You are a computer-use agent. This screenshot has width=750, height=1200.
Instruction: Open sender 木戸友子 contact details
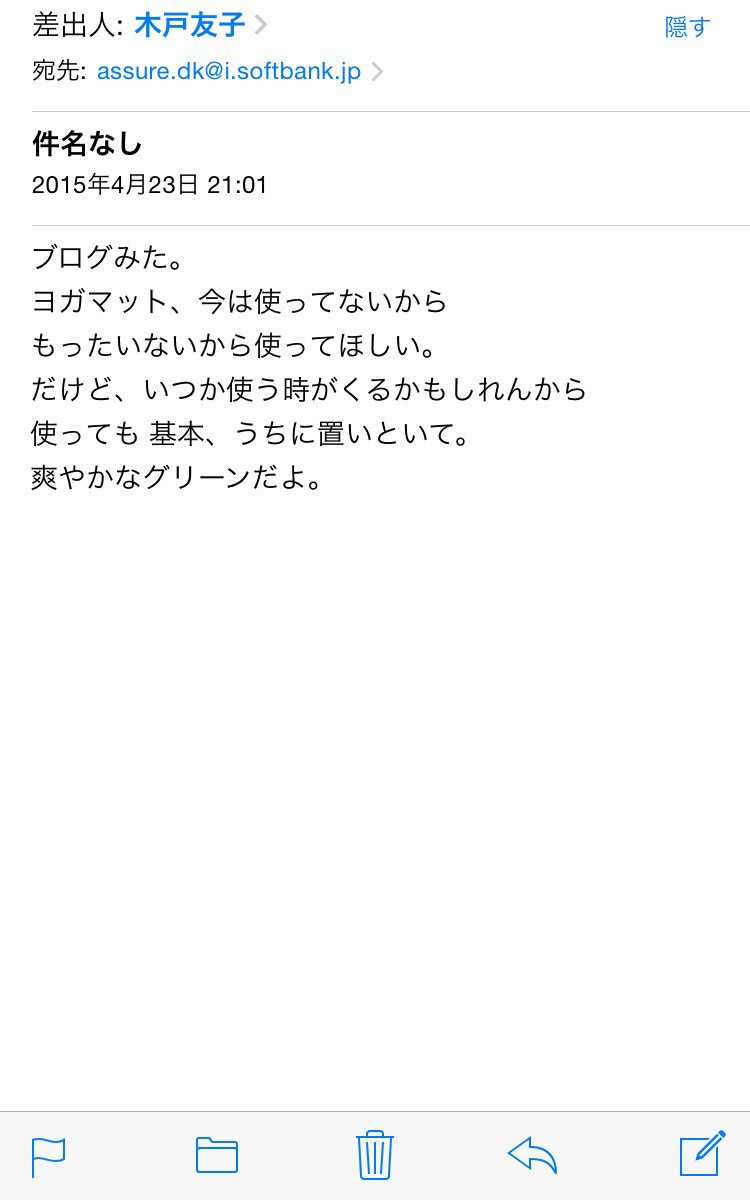tap(190, 25)
